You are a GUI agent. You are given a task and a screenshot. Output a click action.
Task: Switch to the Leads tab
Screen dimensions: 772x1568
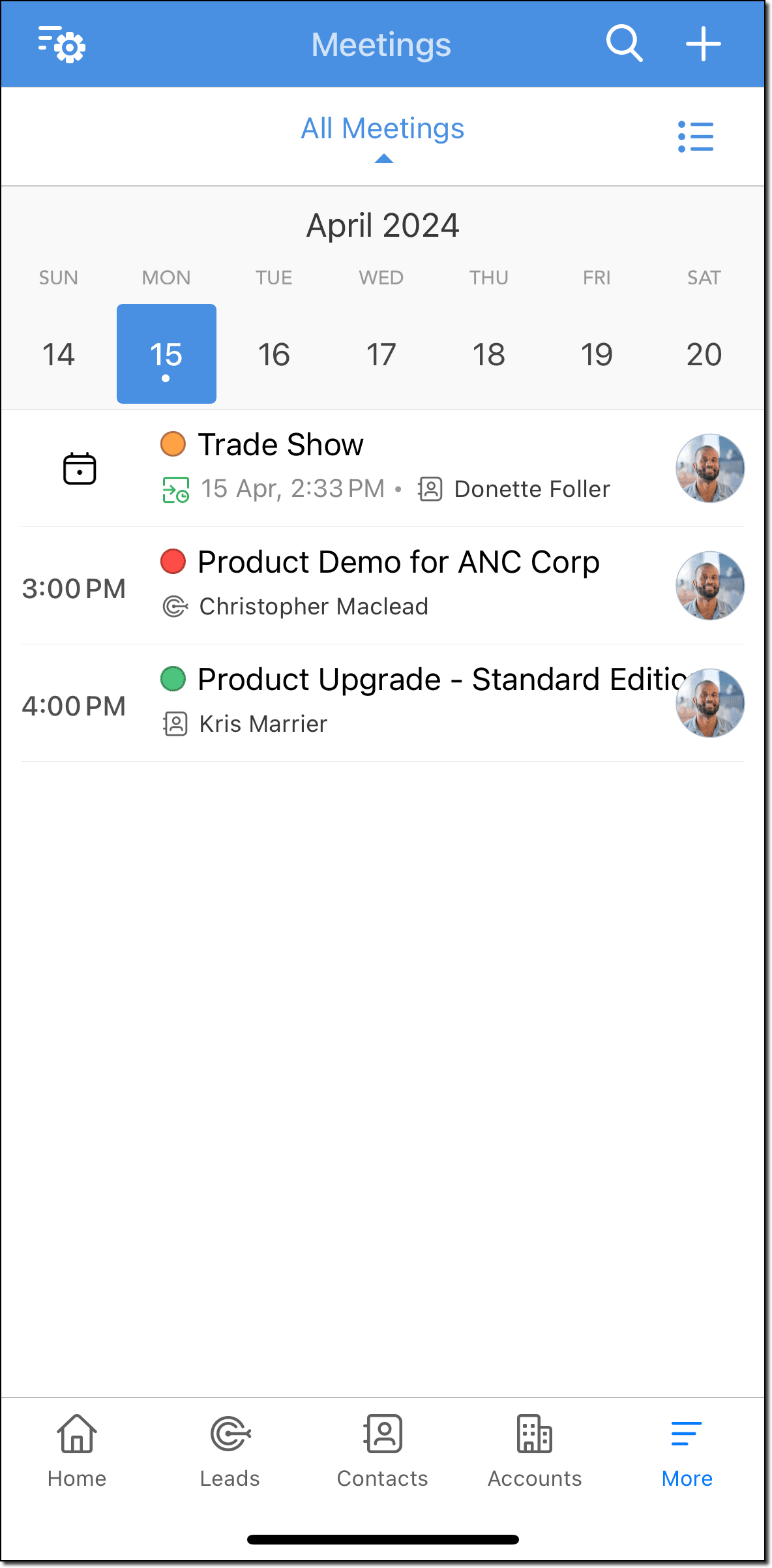230,1451
